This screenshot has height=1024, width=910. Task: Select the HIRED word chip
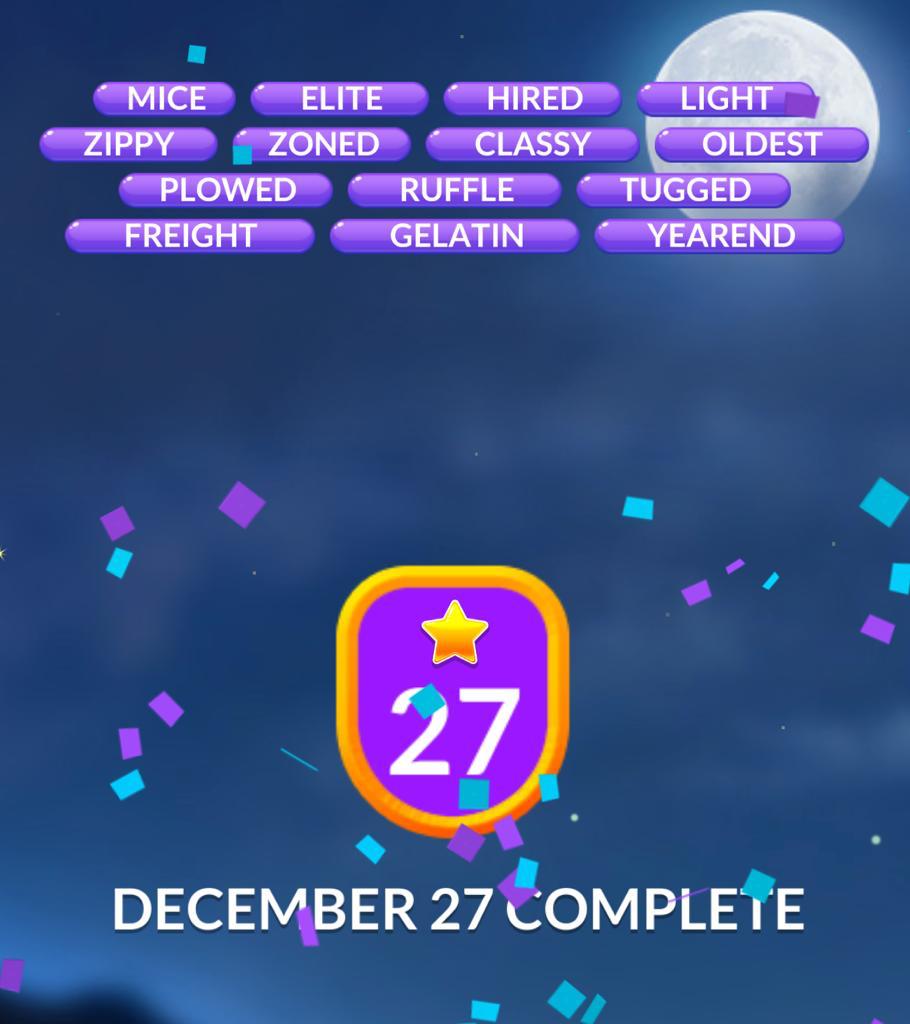pos(533,99)
